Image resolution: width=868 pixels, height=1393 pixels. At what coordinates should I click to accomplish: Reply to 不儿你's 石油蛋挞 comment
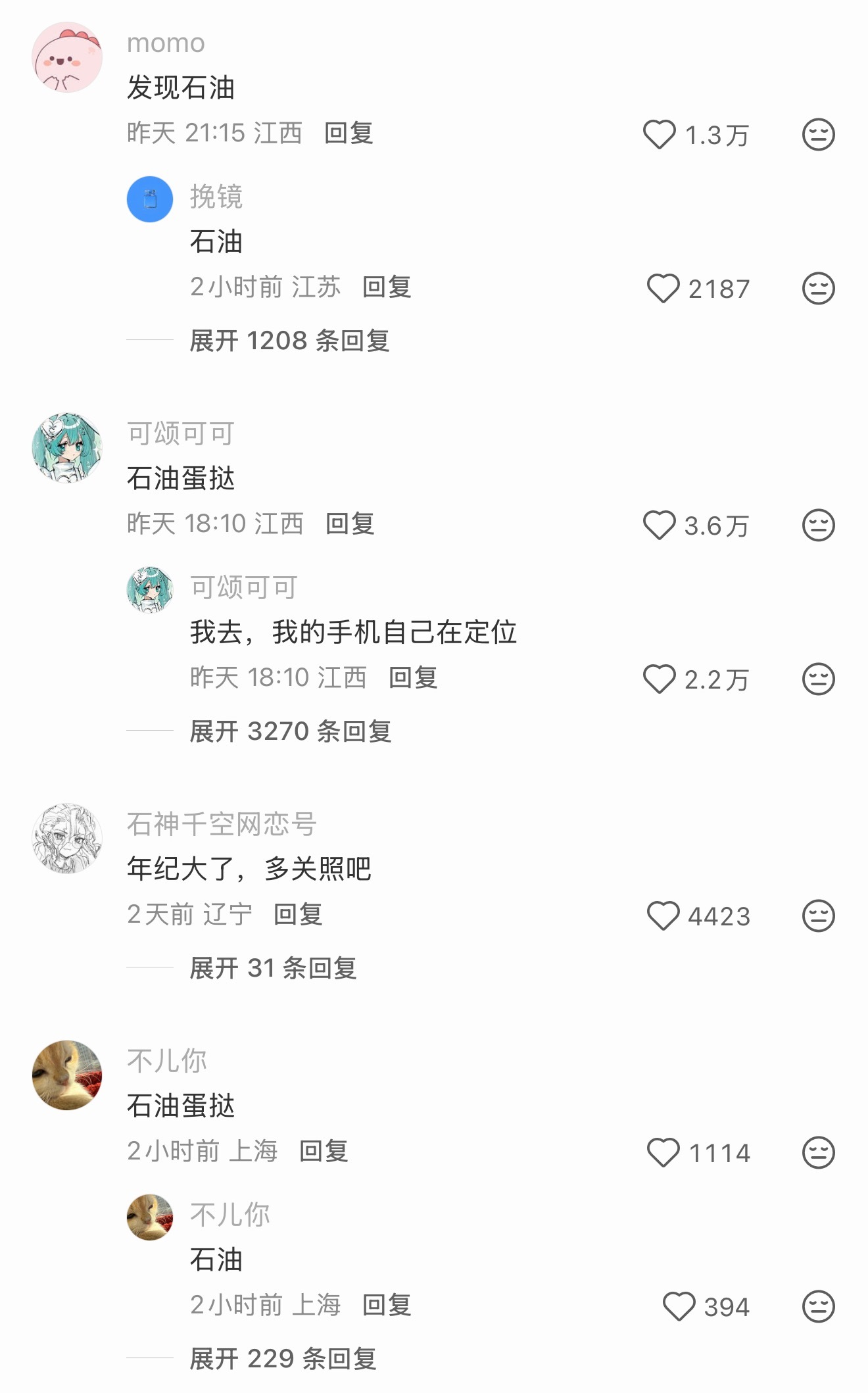click(x=326, y=1152)
